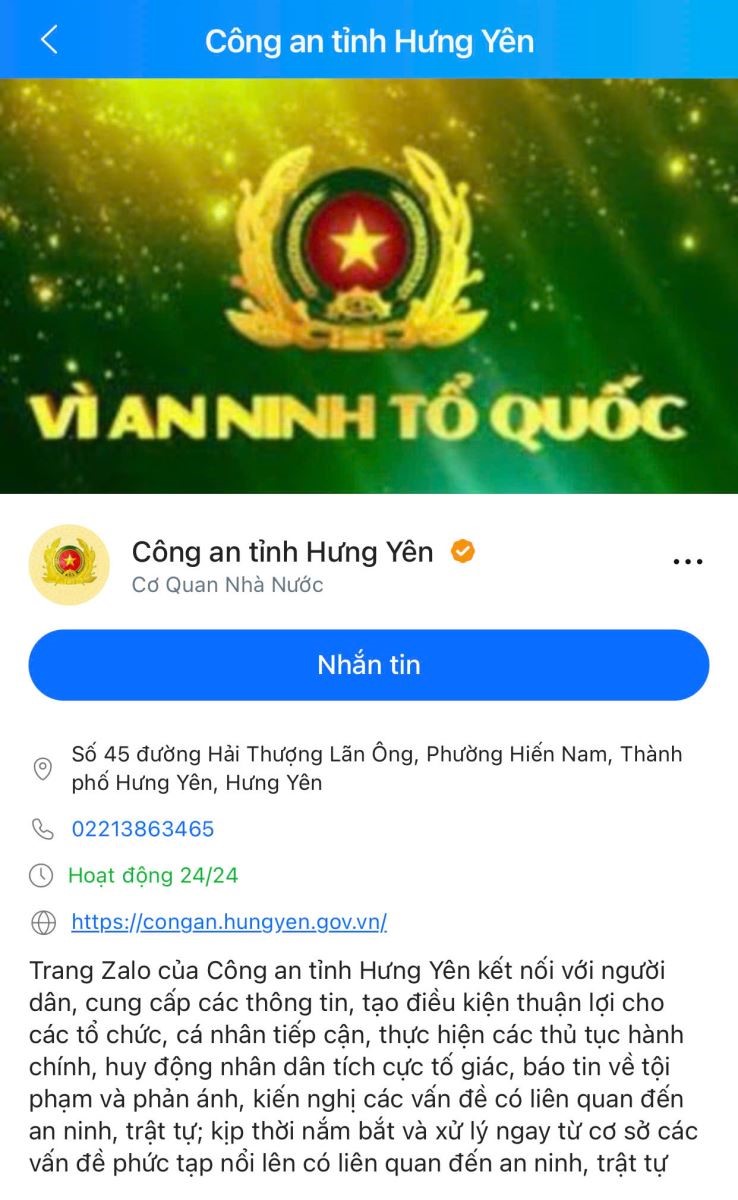View the Công an tỉnh Hưng Yên avatar
Viewport: 738px width, 1200px height.
point(69,564)
